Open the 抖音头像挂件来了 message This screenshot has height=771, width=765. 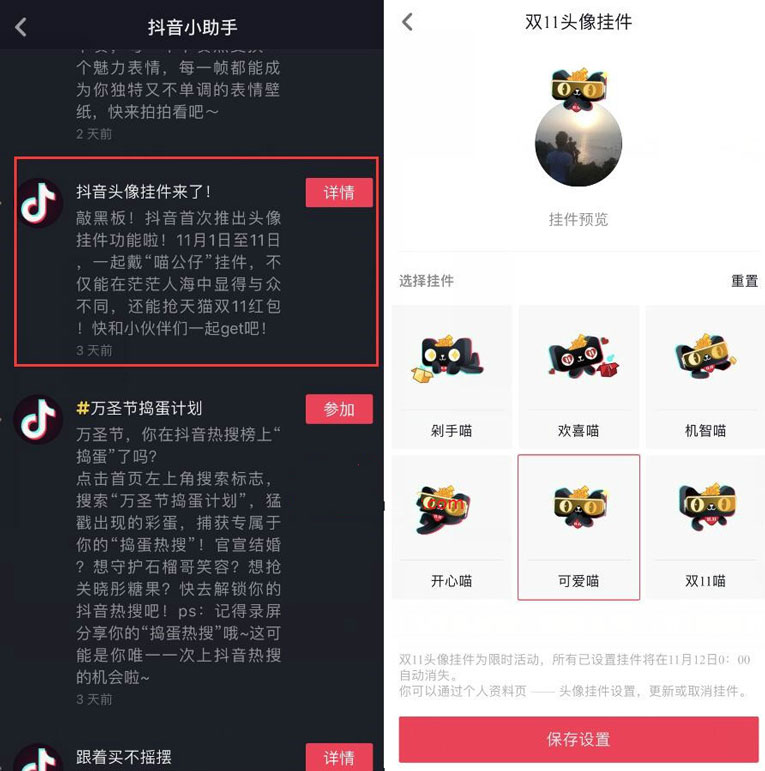coord(180,260)
